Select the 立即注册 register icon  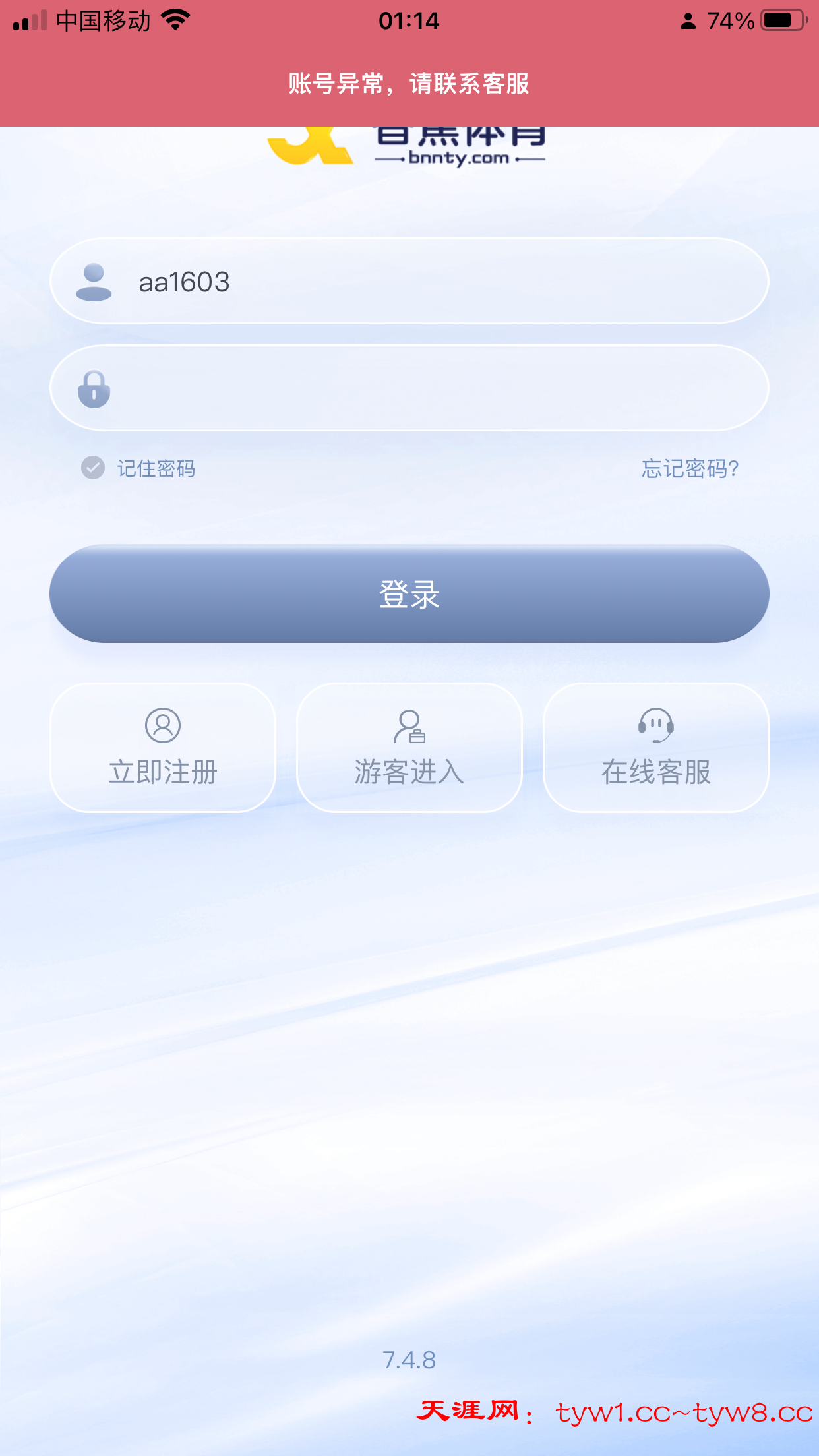click(162, 725)
